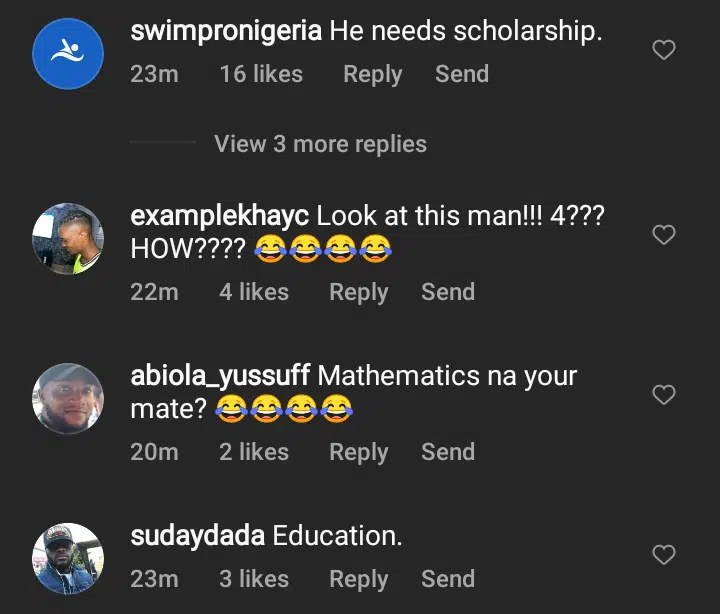Expand View 3 more replies
This screenshot has height=614, width=720.
click(320, 144)
